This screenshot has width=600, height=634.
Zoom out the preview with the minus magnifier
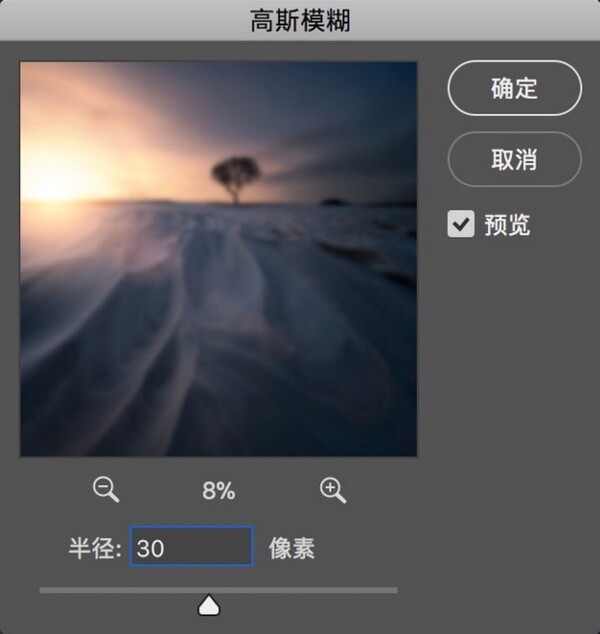[106, 489]
